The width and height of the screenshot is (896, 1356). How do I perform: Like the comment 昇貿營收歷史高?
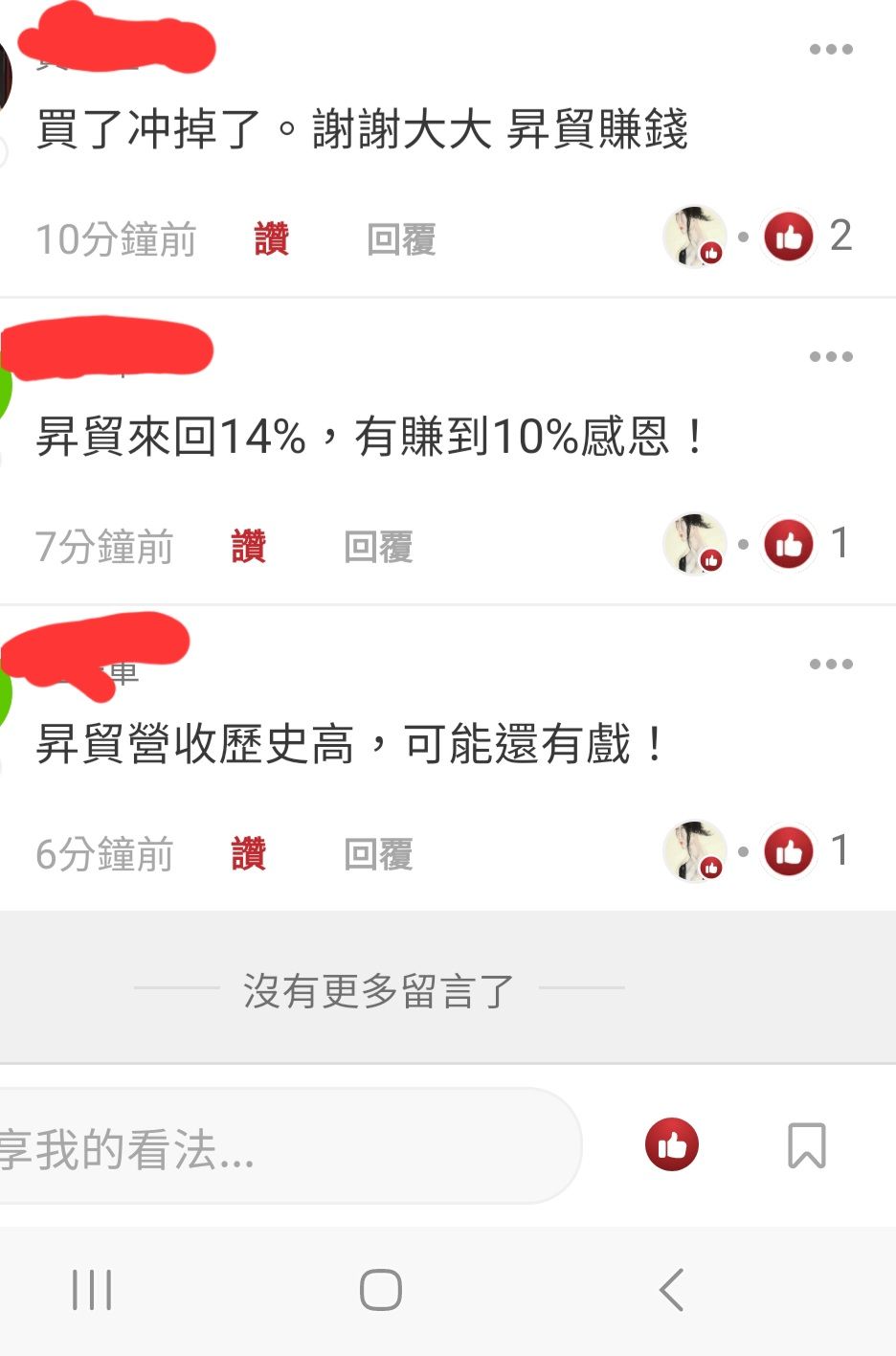click(249, 853)
